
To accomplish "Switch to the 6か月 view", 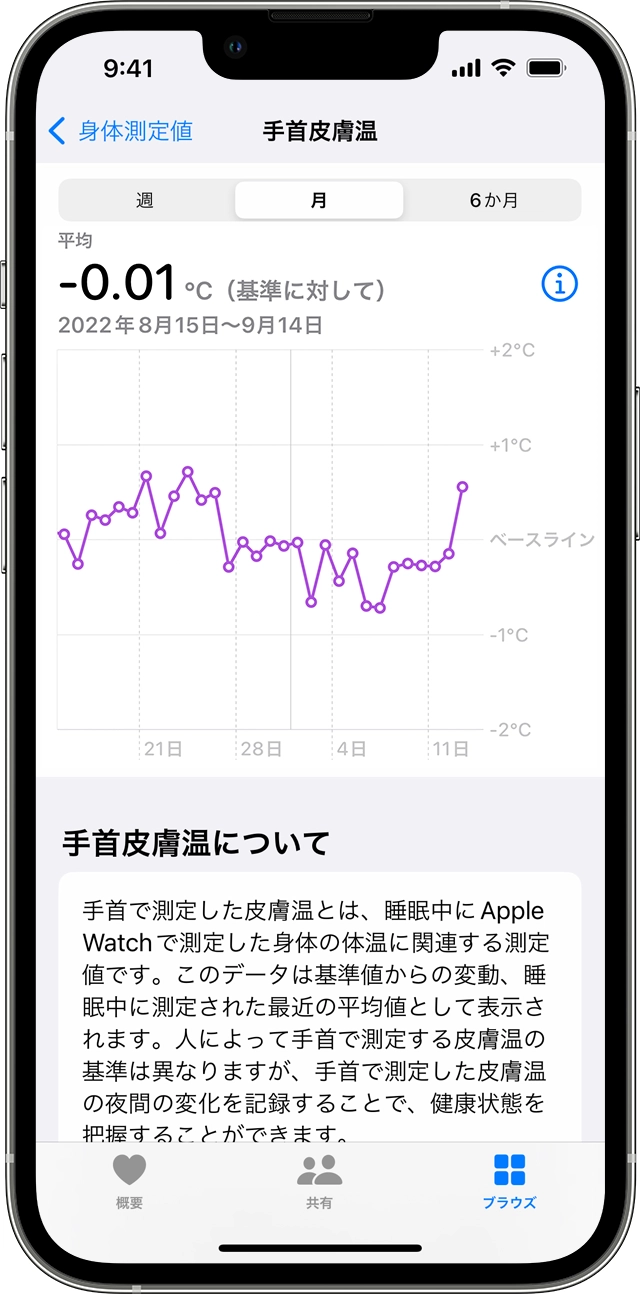I will (493, 200).
